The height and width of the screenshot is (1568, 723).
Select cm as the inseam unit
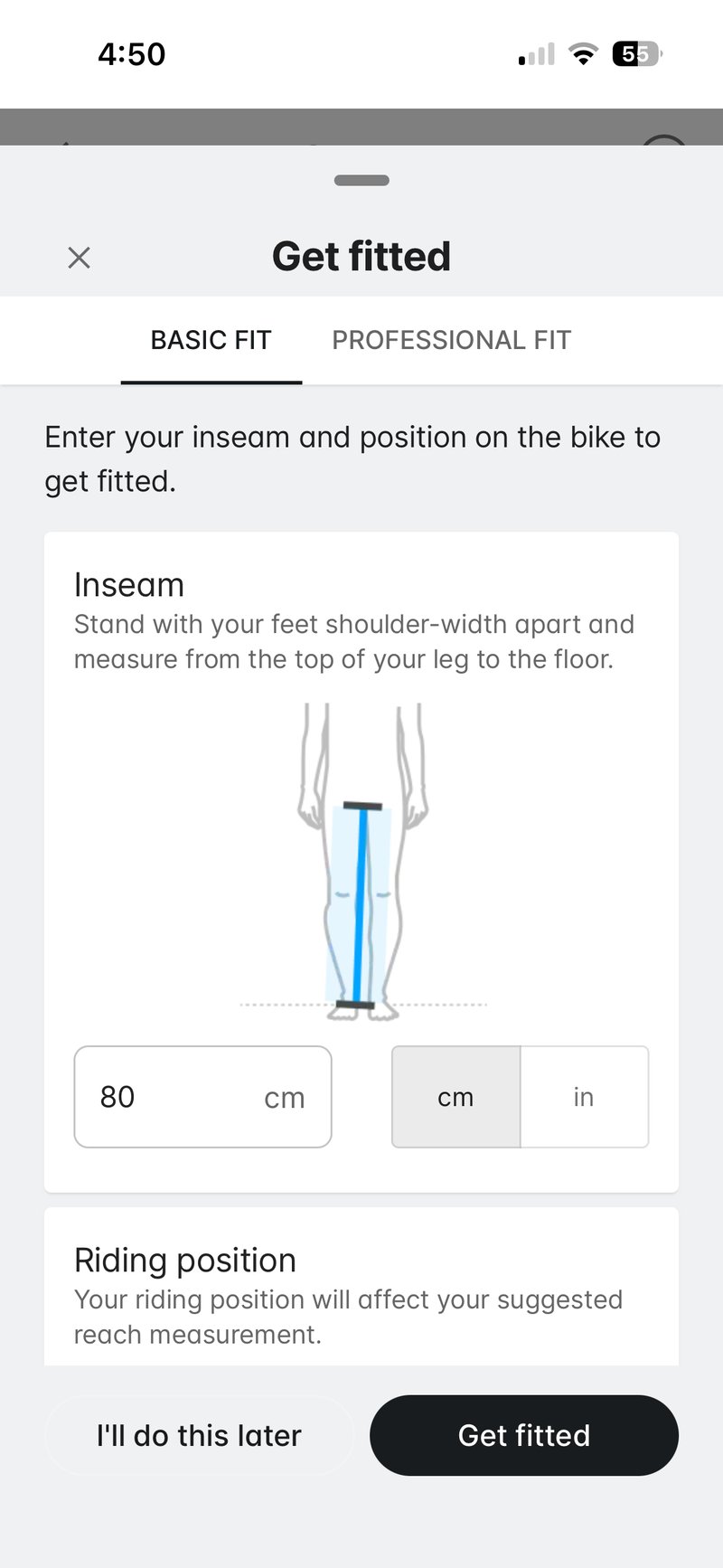455,1097
